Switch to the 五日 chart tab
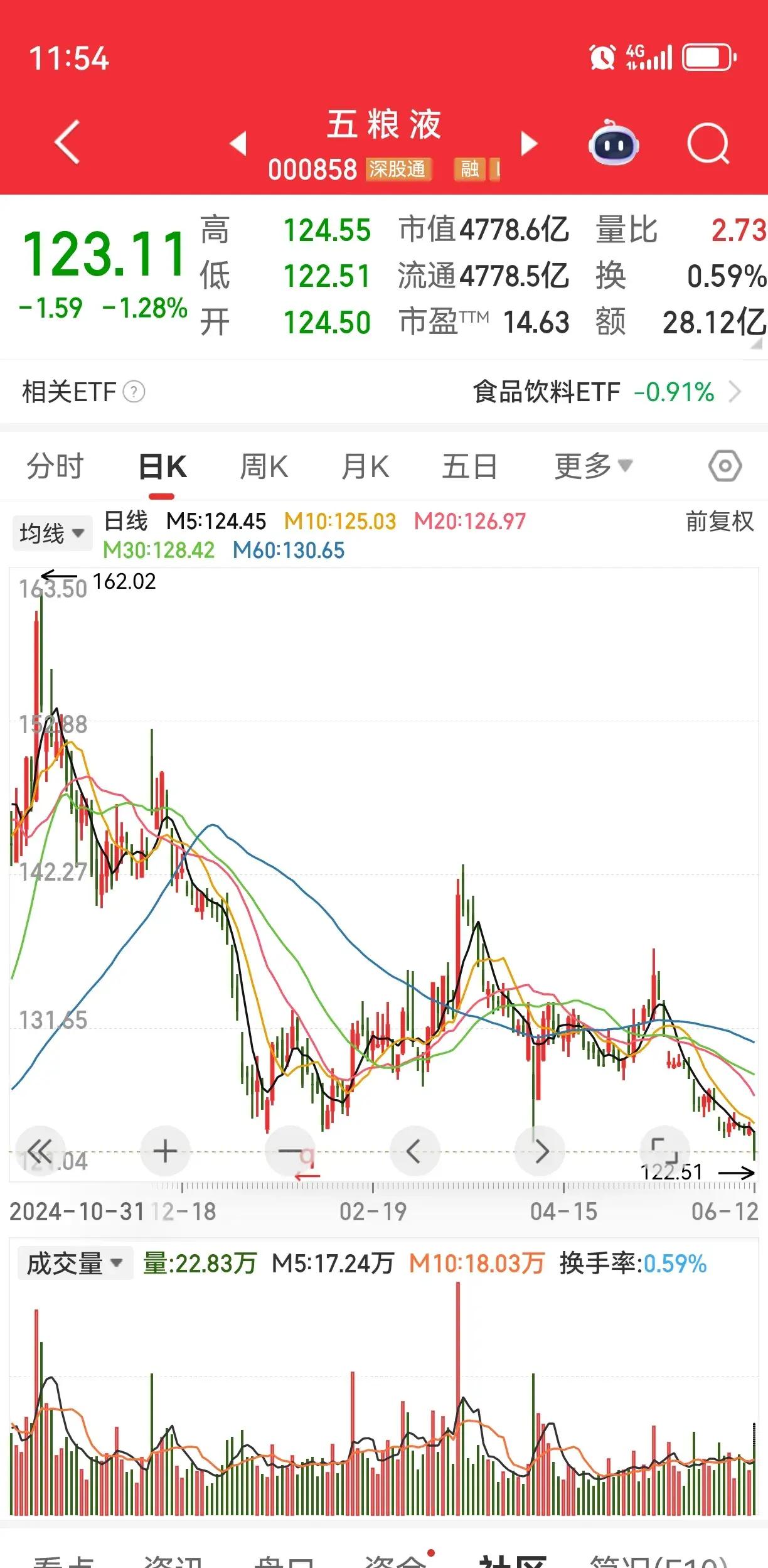Screen dimensions: 768x1568 click(469, 467)
